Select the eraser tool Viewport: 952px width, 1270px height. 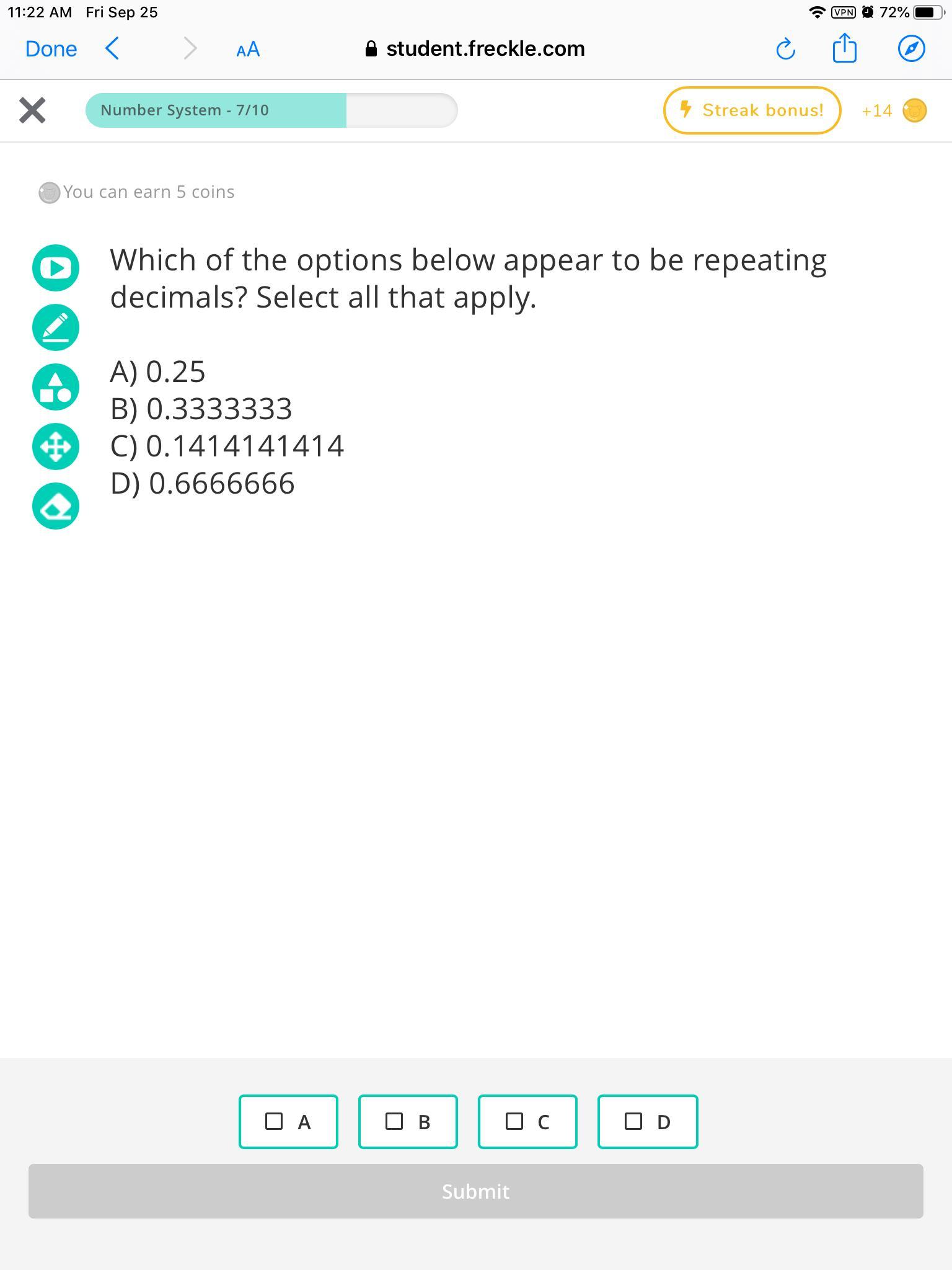(56, 506)
